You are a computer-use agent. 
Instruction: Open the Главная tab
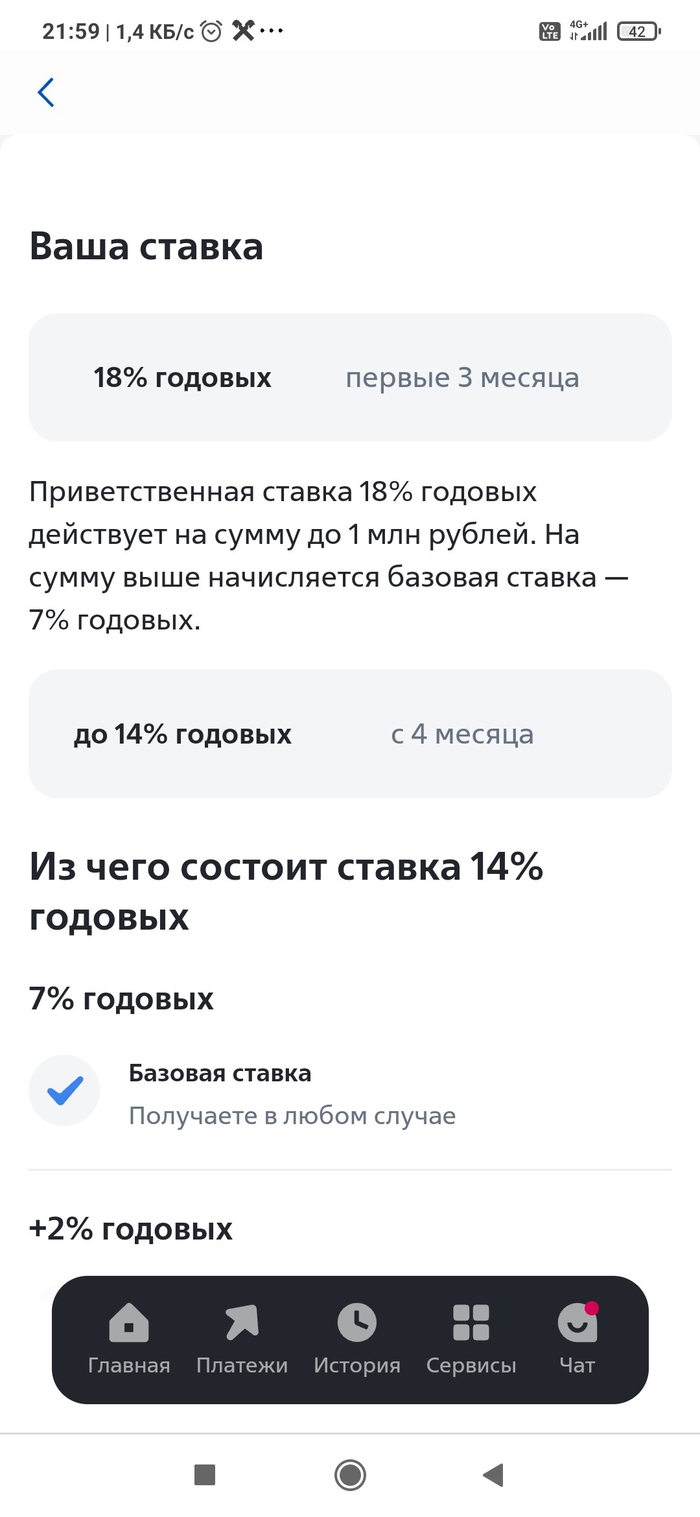coord(129,1339)
